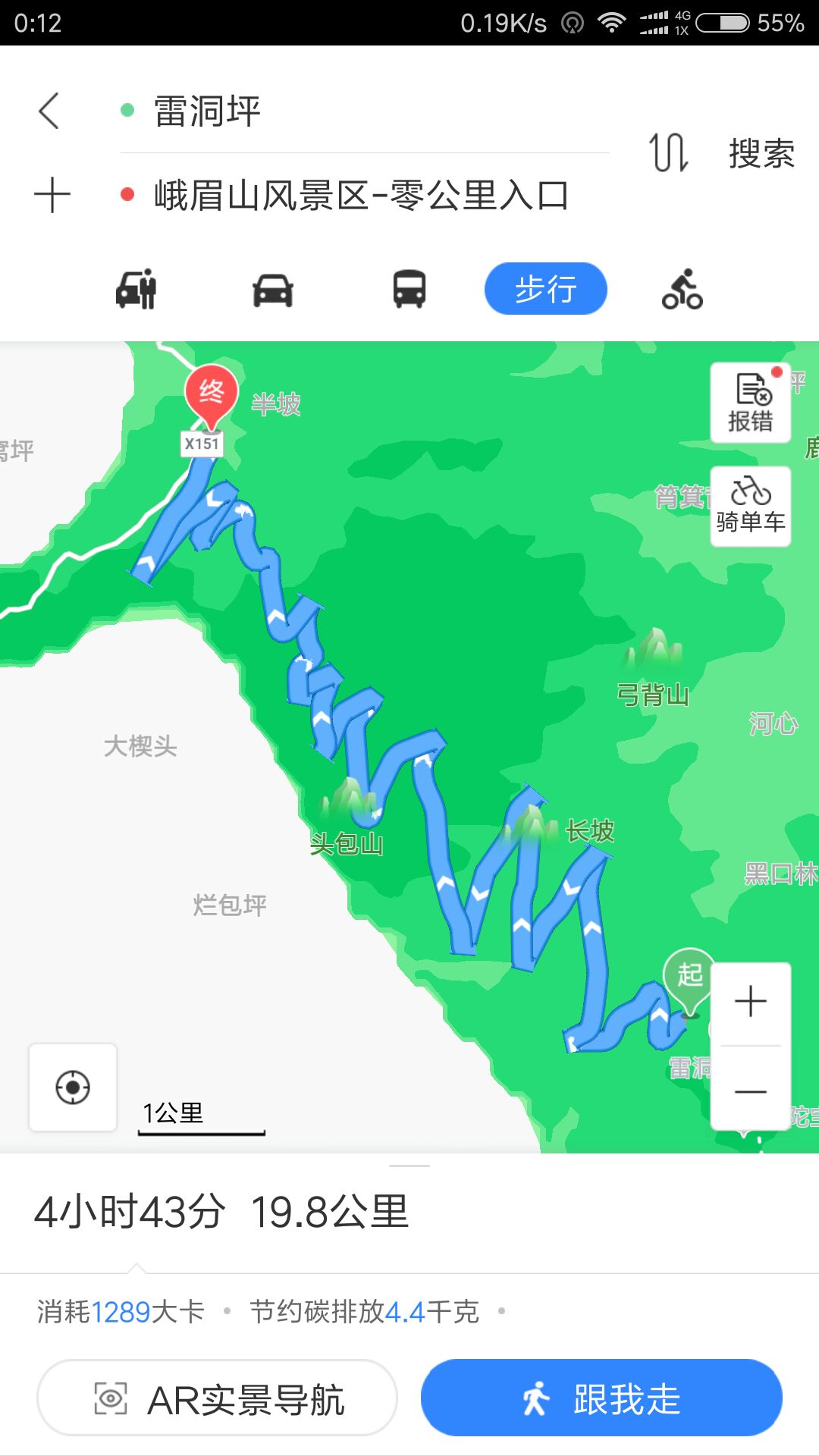819x1456 pixels.
Task: Edit destination 峨眉山风景区-零公里入口
Action: (364, 196)
